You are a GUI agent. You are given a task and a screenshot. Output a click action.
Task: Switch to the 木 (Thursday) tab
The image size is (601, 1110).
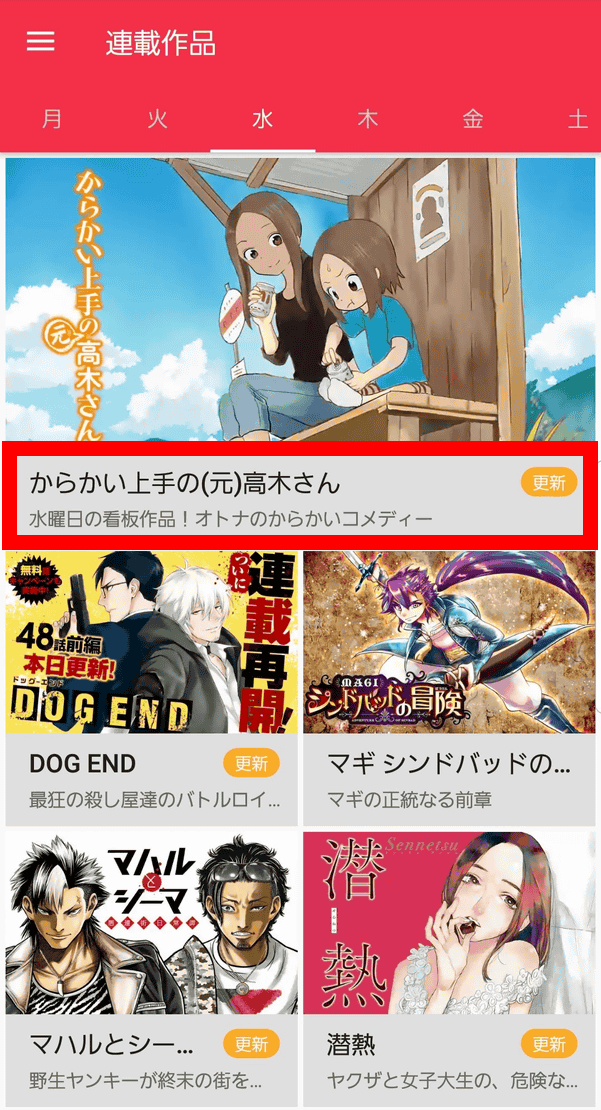pos(368,120)
